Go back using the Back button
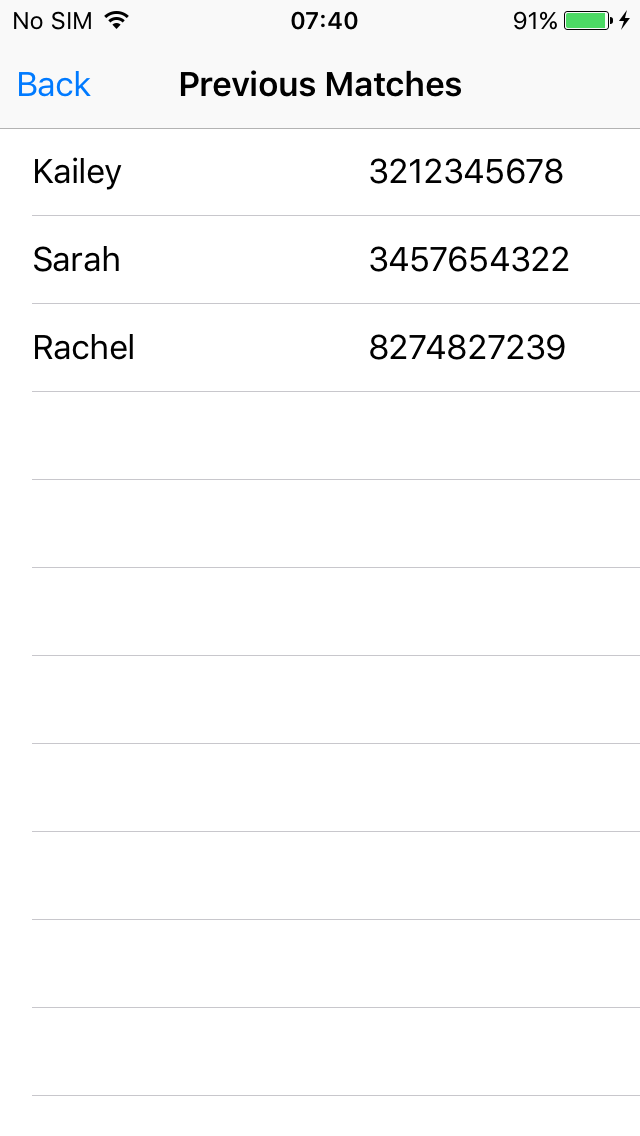640x1136 pixels. point(54,85)
